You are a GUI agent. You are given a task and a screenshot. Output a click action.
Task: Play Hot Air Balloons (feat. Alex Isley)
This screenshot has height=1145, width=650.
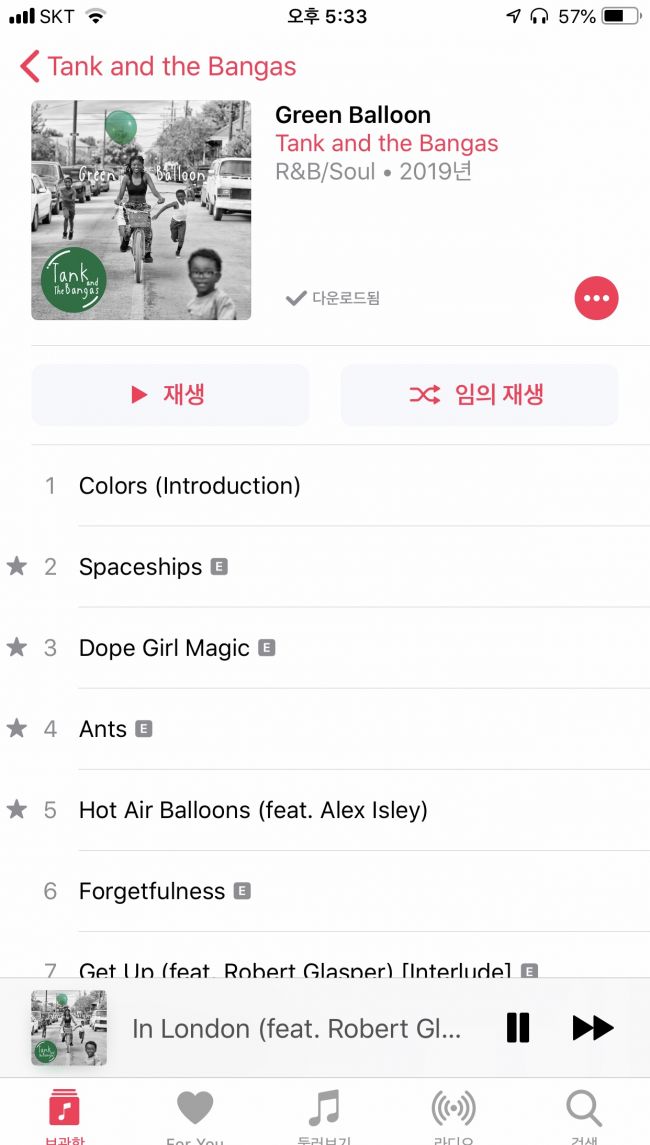(x=253, y=810)
